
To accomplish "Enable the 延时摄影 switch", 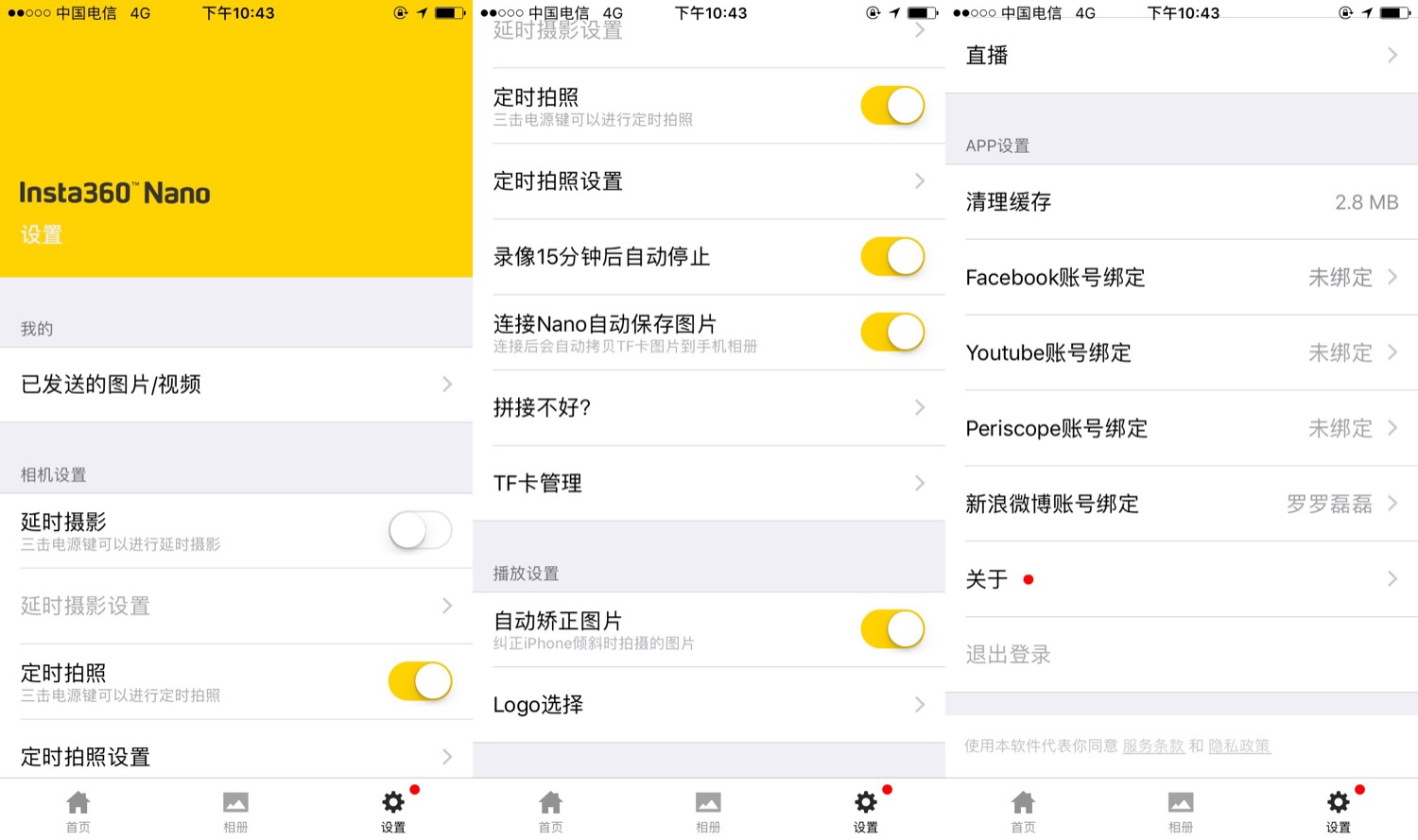I will click(420, 530).
